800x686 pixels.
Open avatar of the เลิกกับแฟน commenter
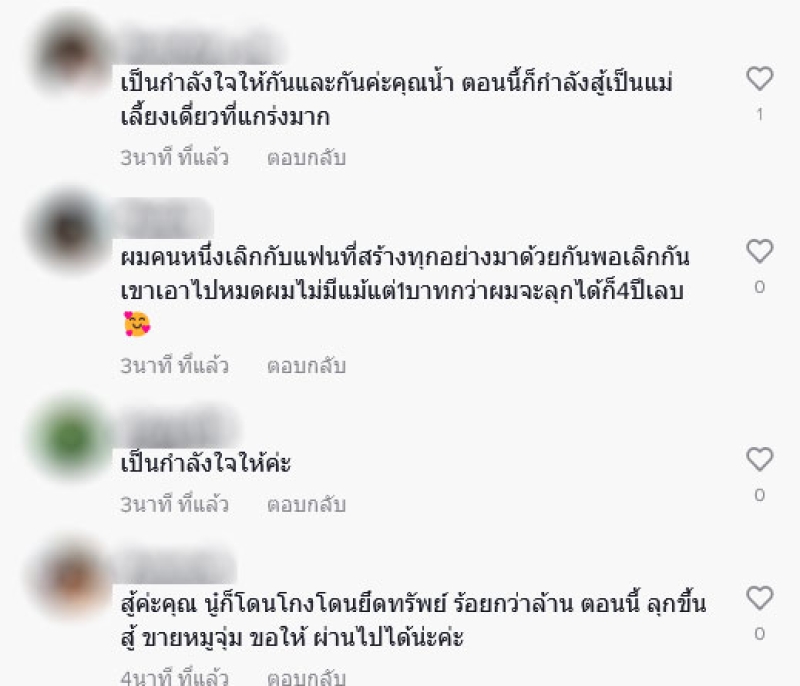tap(68, 229)
